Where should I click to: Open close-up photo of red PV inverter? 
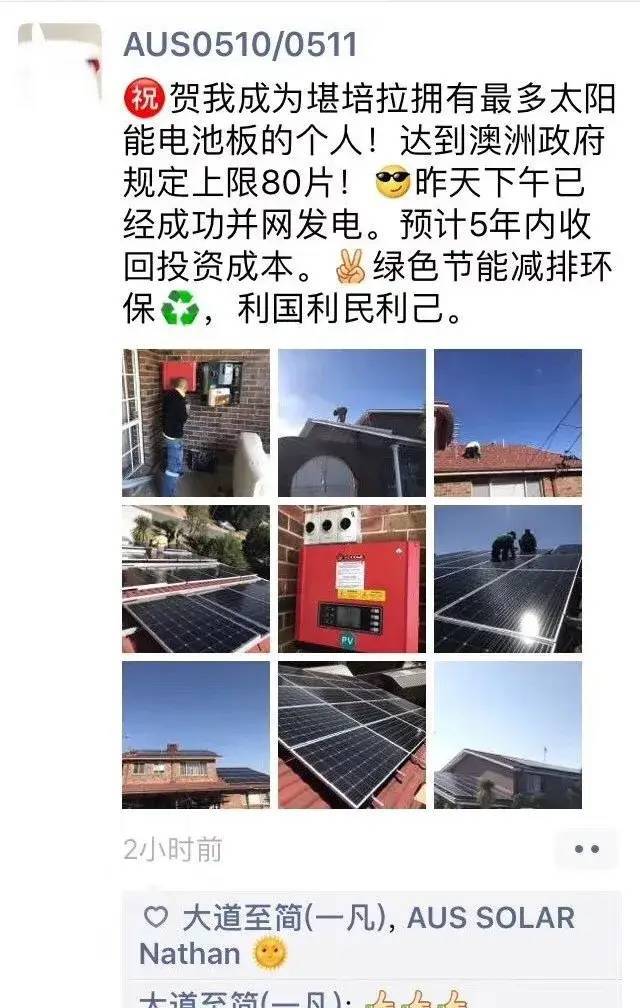click(352, 579)
